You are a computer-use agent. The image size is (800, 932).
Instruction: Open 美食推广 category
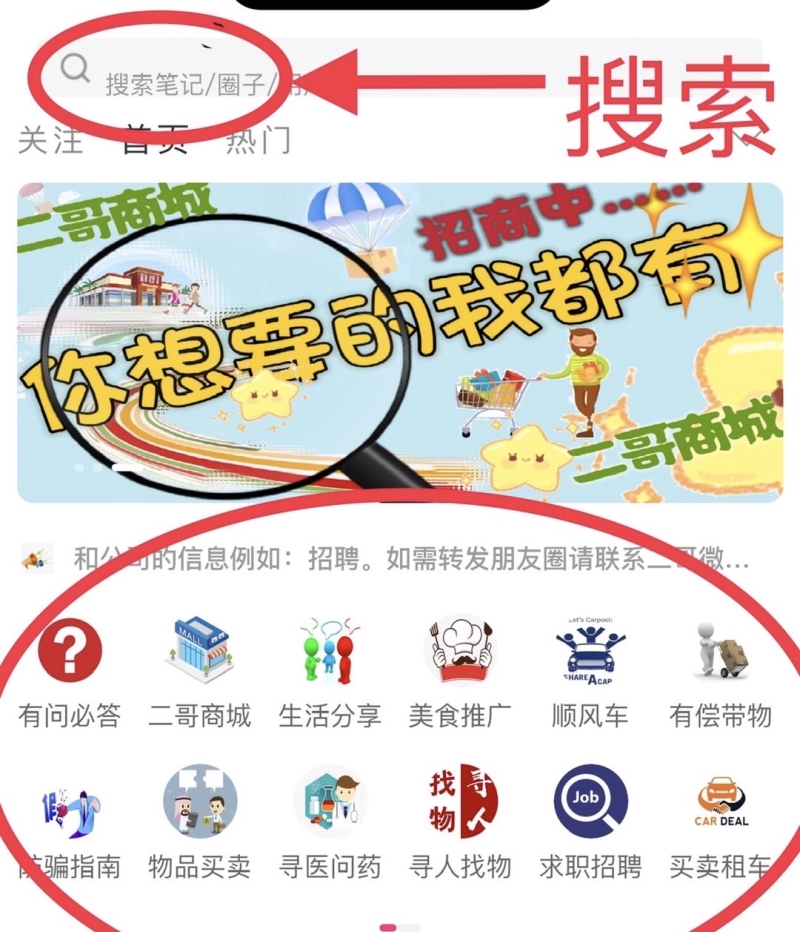tap(460, 670)
